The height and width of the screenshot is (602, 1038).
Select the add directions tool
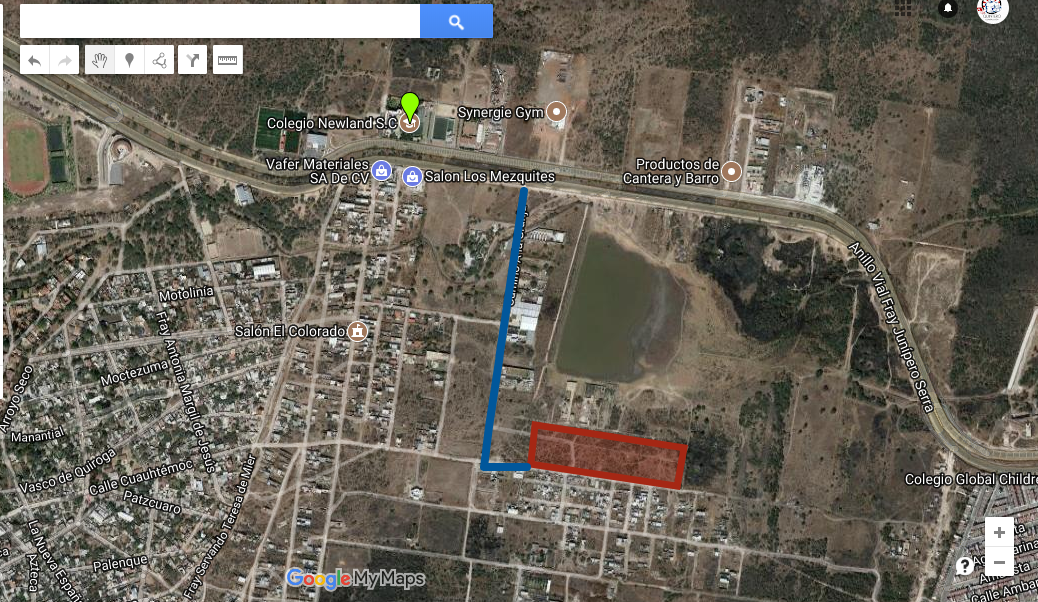click(192, 60)
